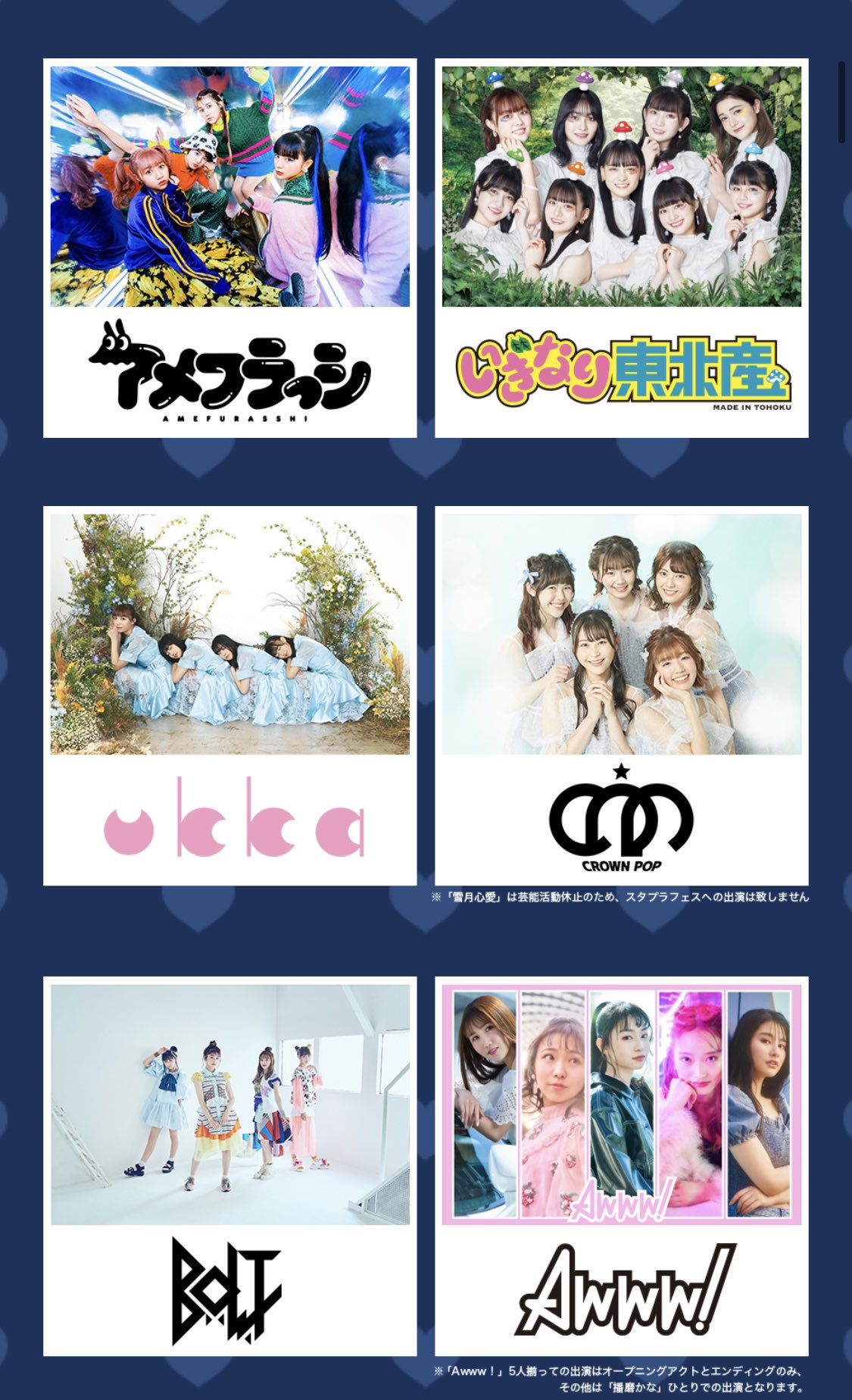Open the Amefurasshi artist card
852x1400 pixels.
pos(229,248)
